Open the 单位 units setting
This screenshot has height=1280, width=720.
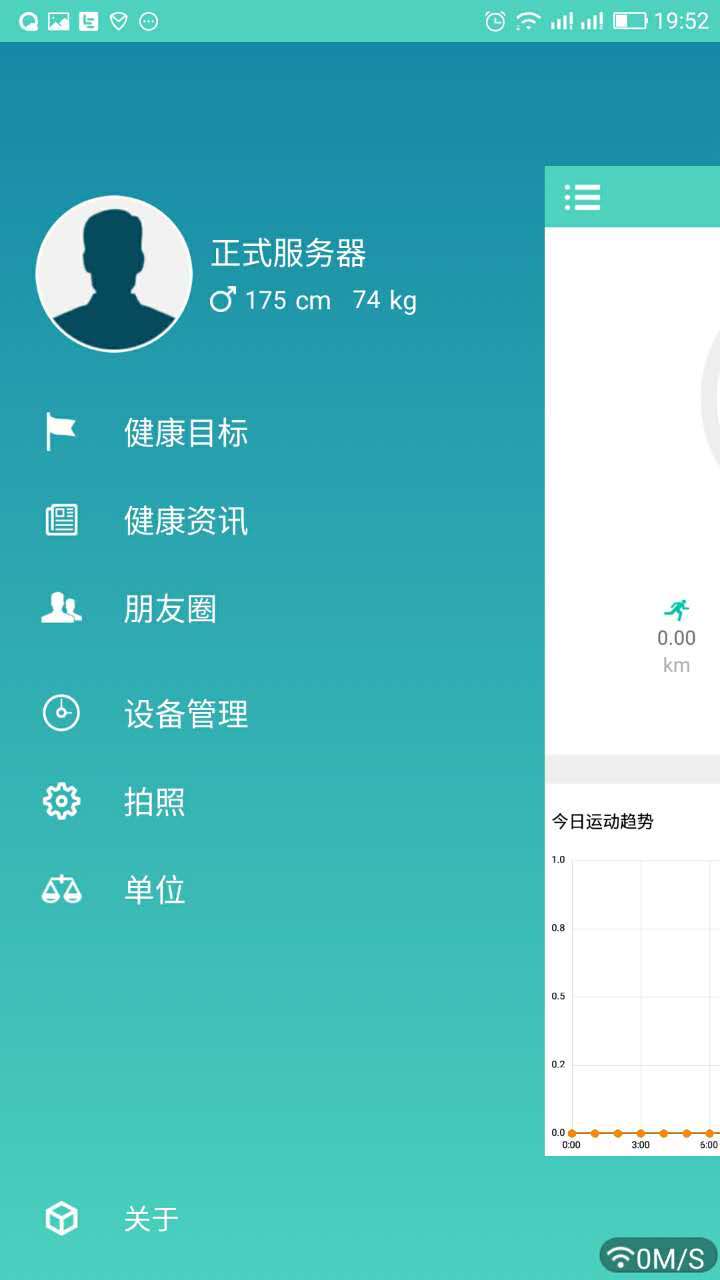pos(155,890)
